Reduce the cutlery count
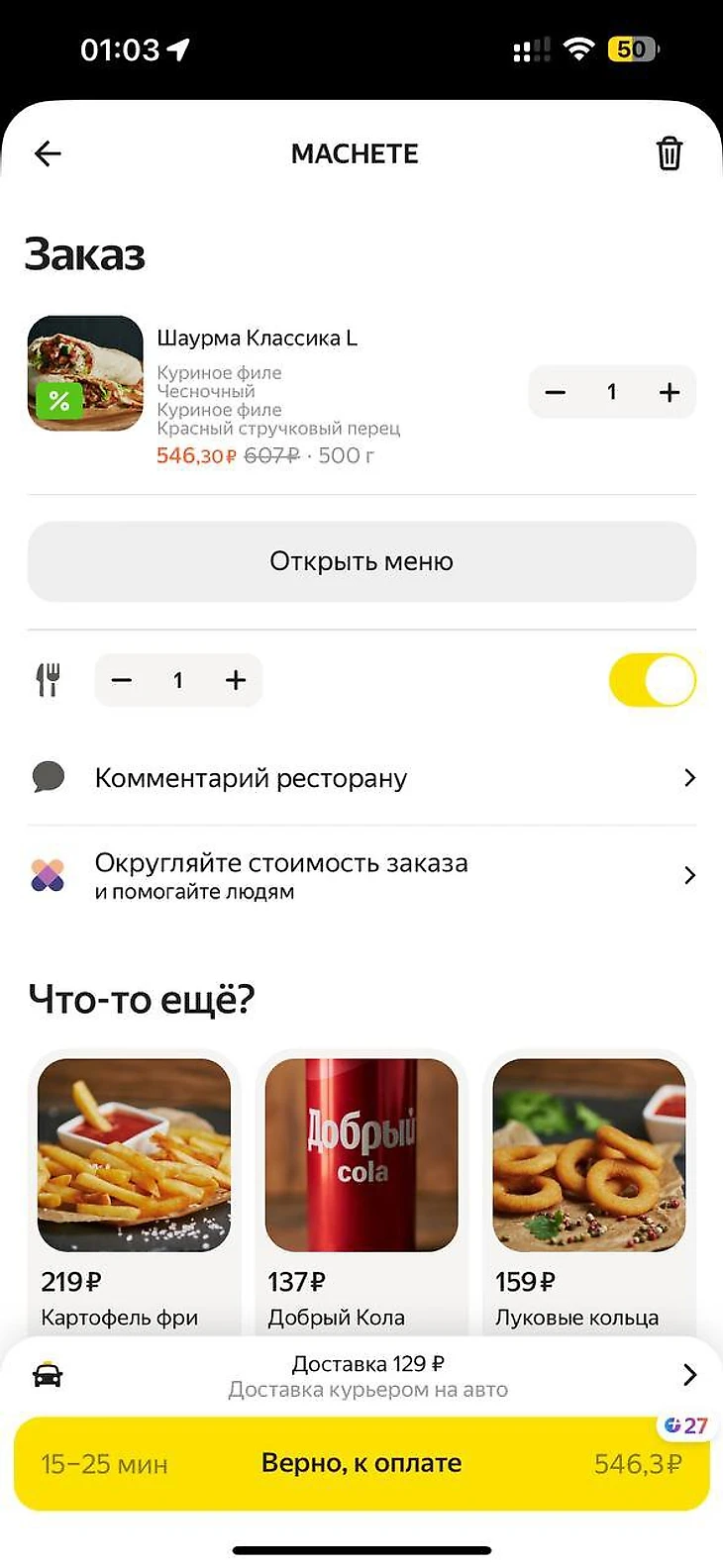 (122, 680)
